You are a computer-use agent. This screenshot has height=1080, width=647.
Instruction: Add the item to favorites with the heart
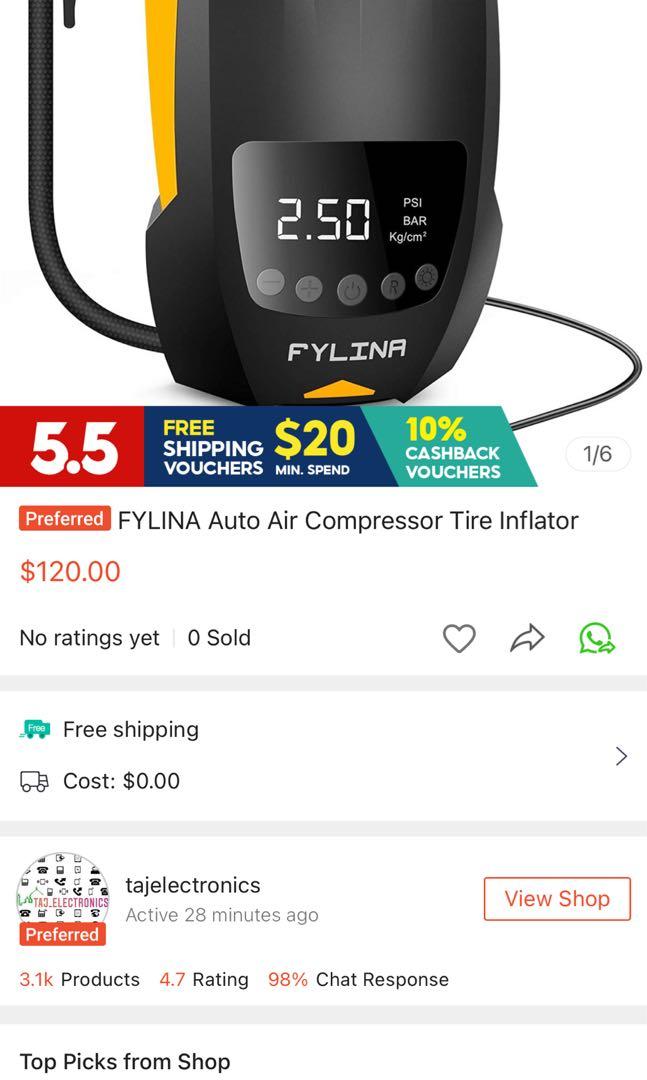pyautogui.click(x=459, y=638)
